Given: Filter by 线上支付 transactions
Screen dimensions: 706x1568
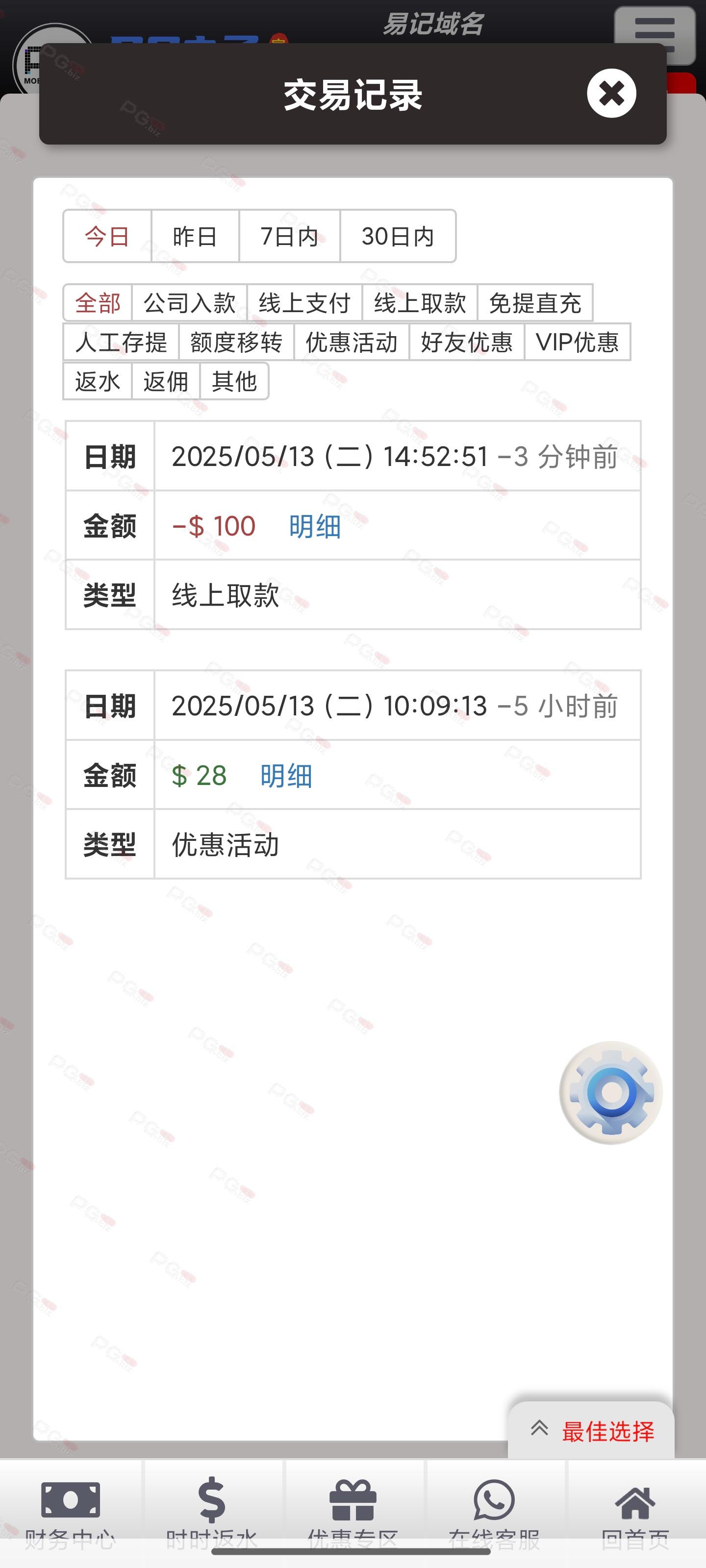Looking at the screenshot, I should point(304,302).
